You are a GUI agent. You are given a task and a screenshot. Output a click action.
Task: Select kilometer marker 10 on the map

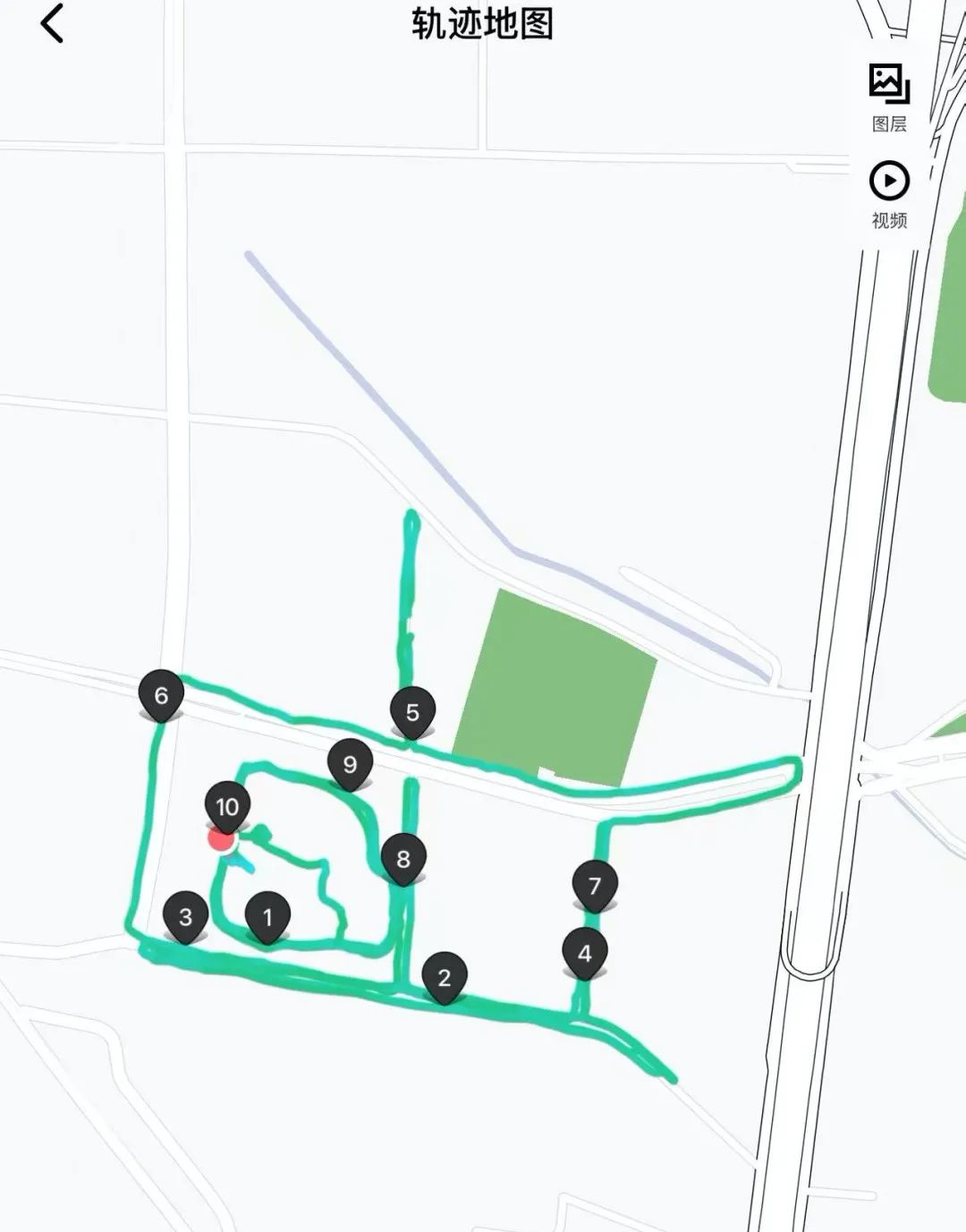coord(227,806)
